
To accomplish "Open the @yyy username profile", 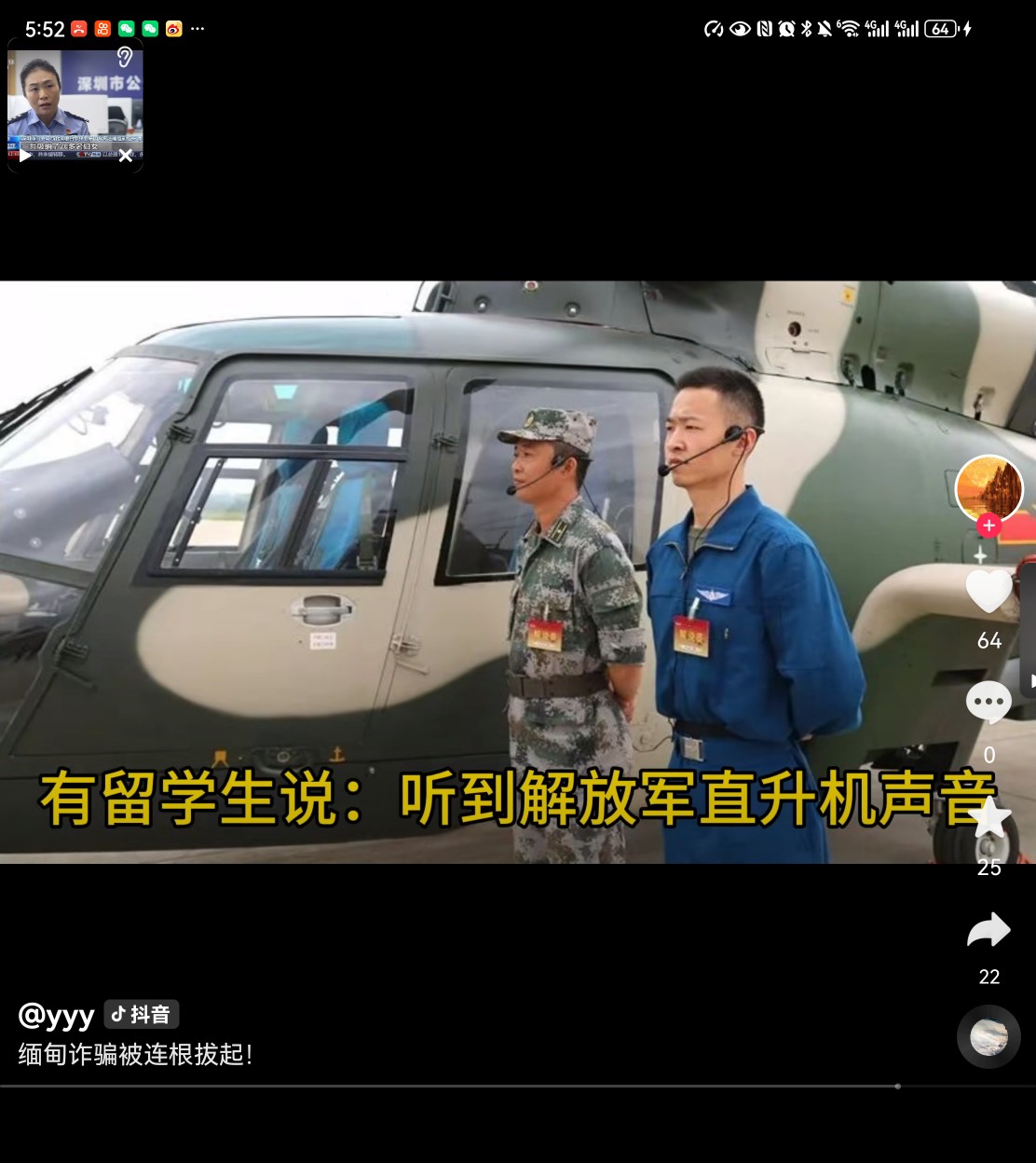I will tap(57, 1014).
